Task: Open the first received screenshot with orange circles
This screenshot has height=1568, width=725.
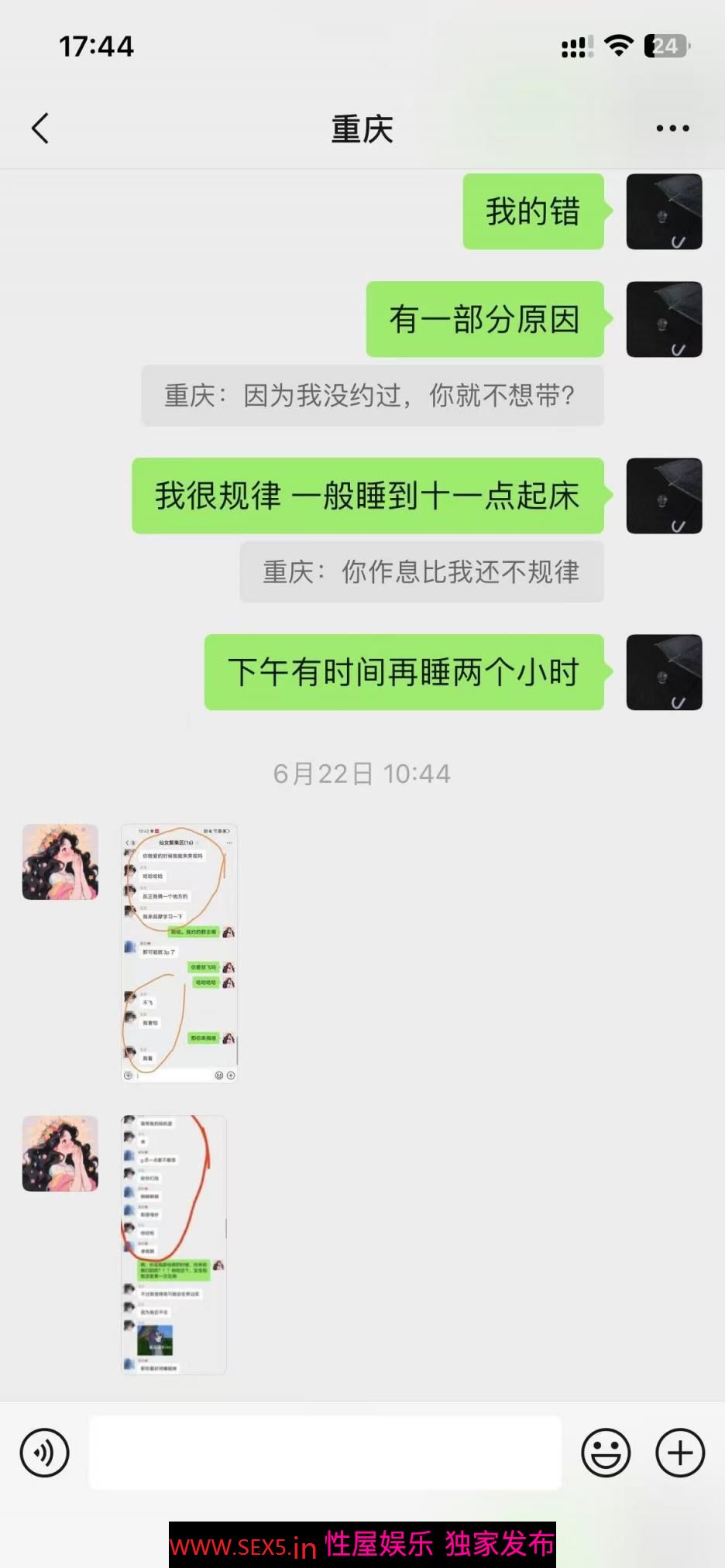Action: click(179, 952)
